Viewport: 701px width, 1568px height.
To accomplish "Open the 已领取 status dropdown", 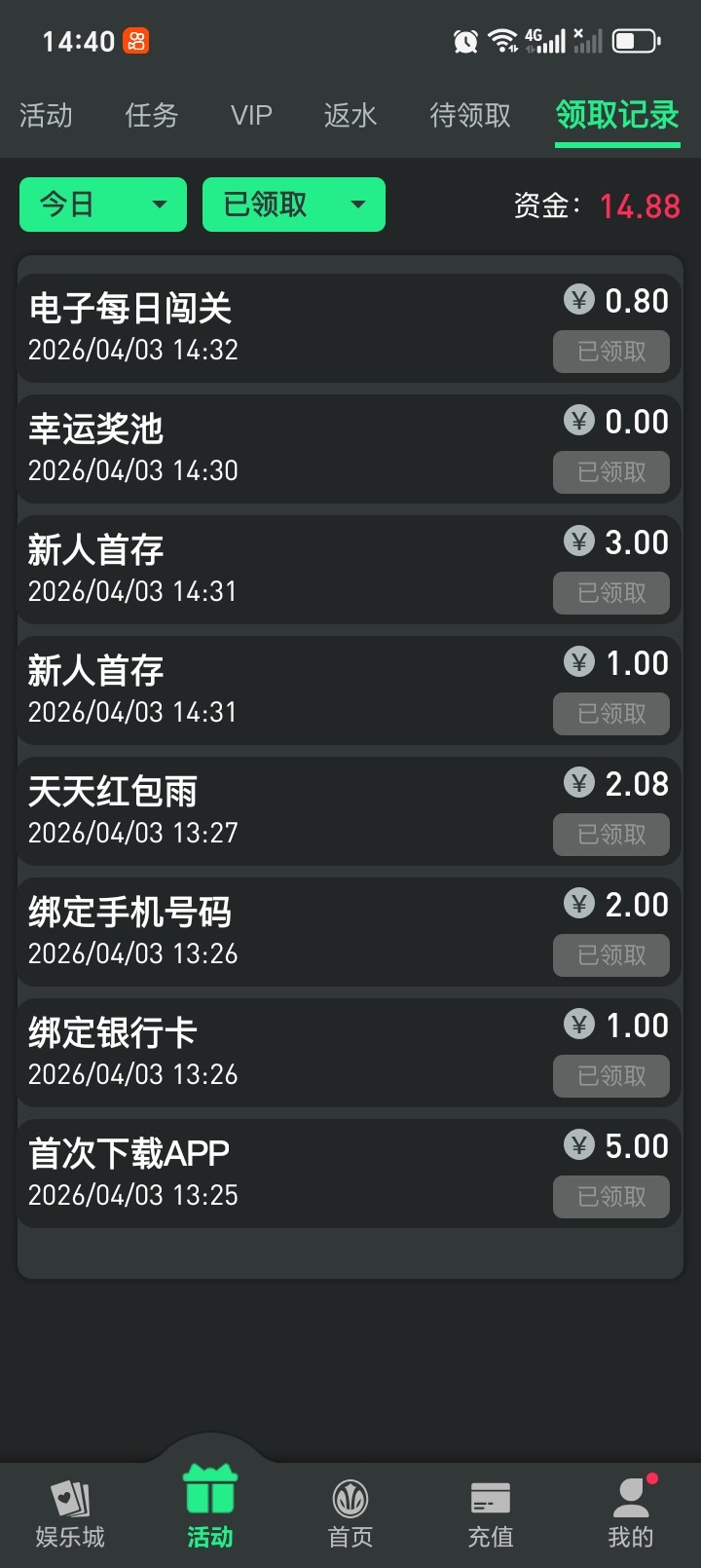I will coord(294,205).
